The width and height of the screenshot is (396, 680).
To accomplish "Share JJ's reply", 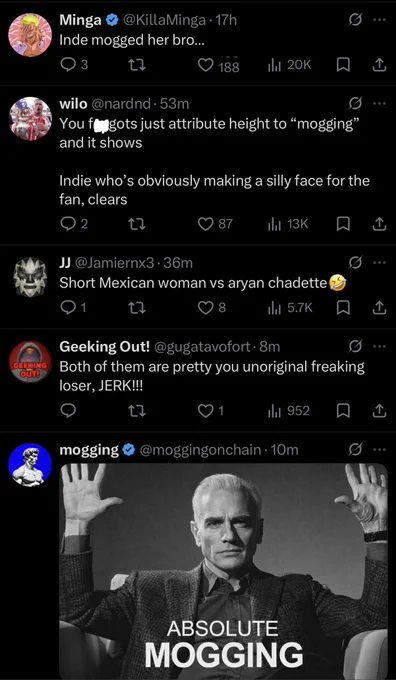I will click(x=379, y=307).
